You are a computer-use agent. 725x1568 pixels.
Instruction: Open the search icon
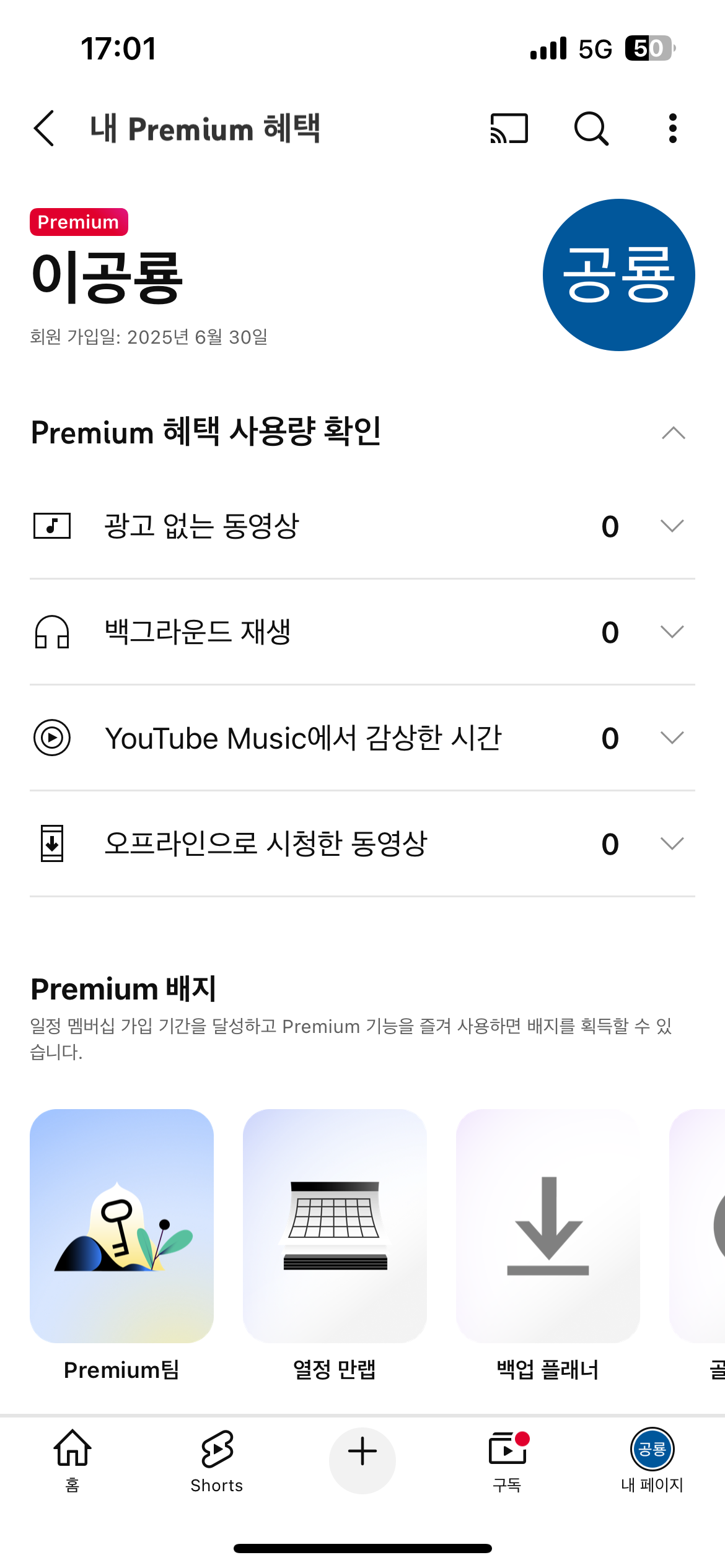click(x=591, y=129)
